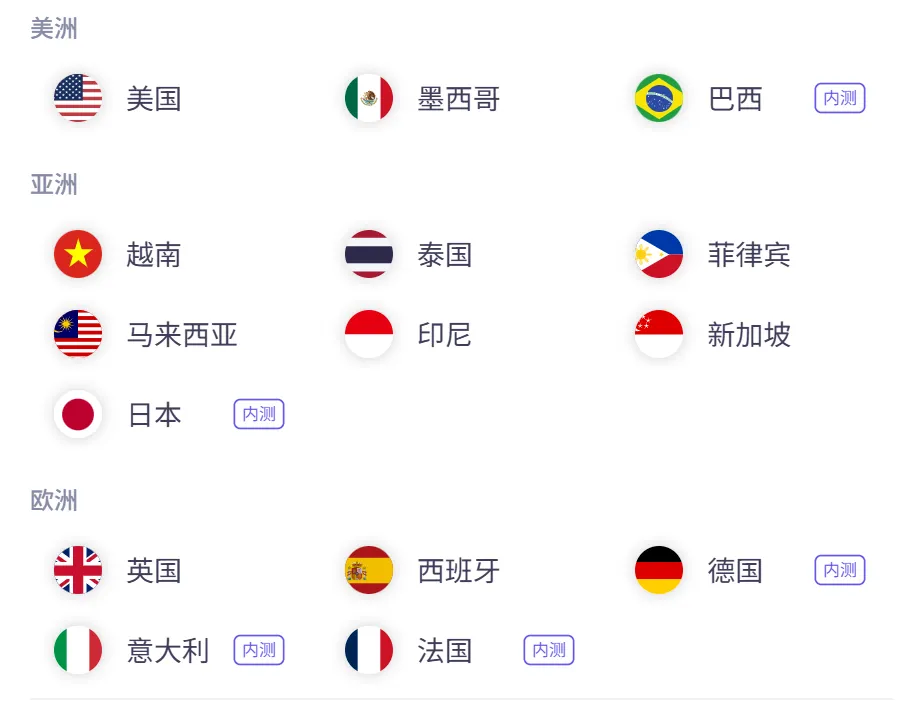Choose 法国 marked 内测
The width and height of the screenshot is (918, 712).
click(444, 650)
